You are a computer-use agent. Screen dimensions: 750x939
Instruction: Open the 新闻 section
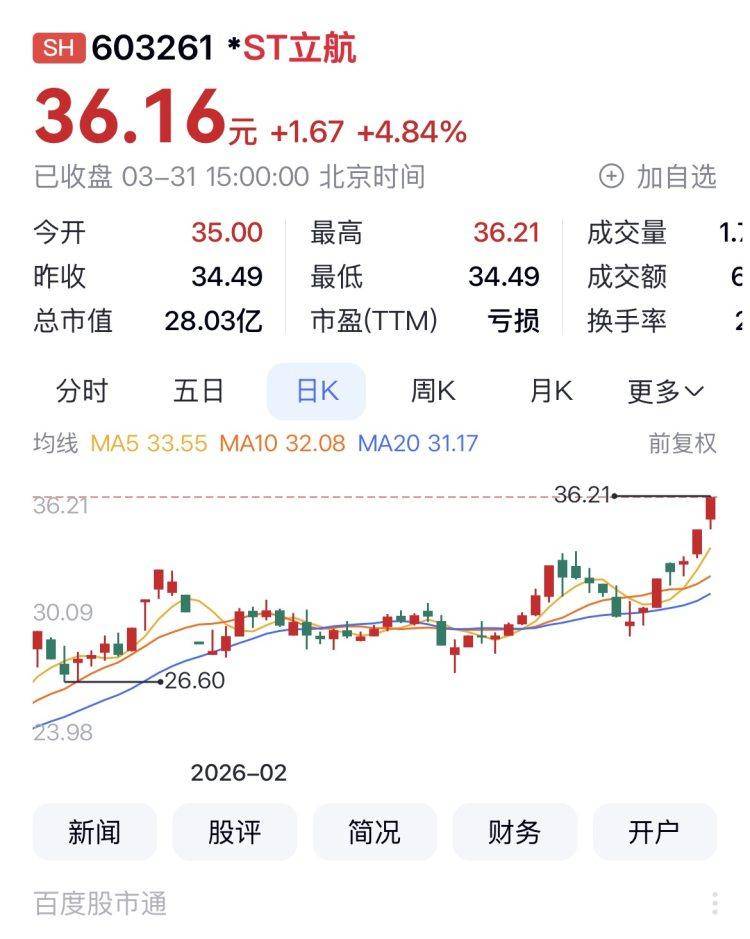coord(95,832)
